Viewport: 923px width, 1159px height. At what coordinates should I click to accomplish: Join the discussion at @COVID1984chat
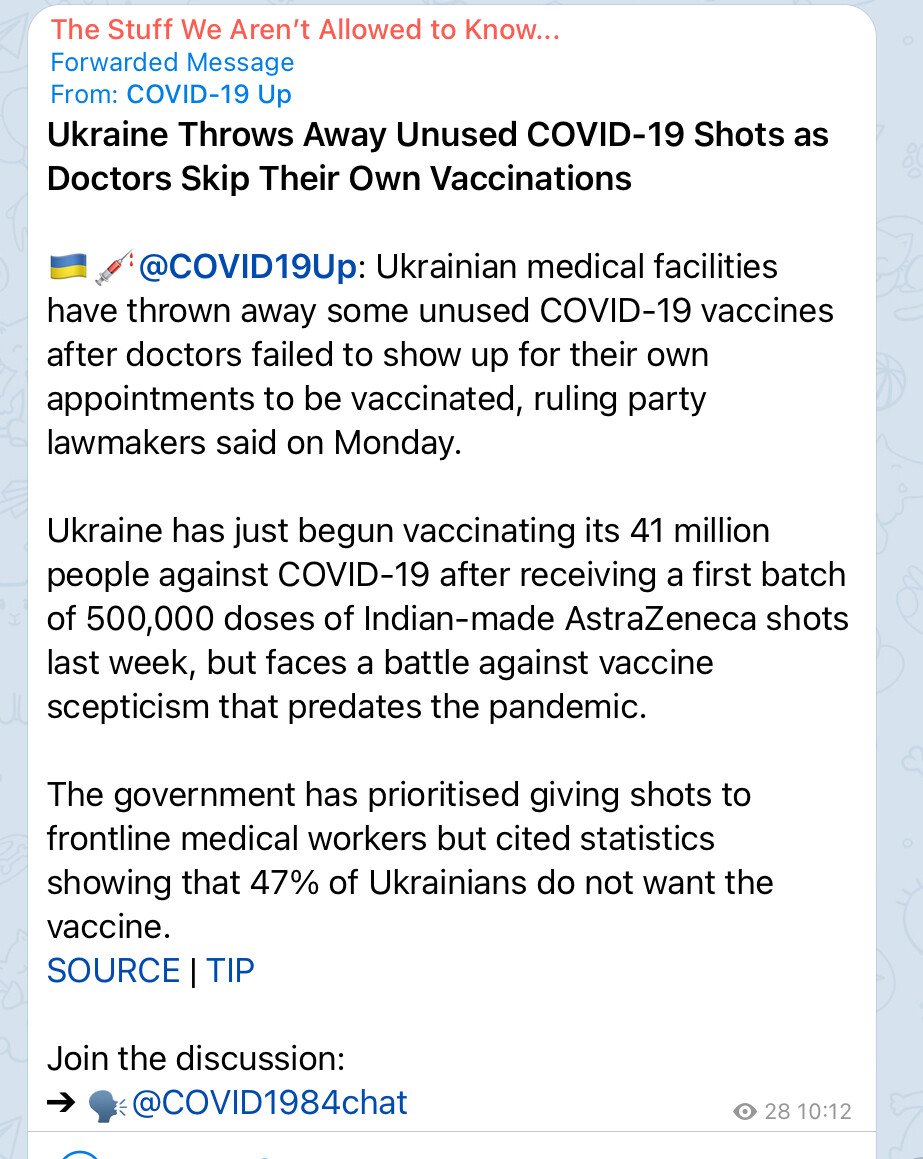[x=269, y=1102]
